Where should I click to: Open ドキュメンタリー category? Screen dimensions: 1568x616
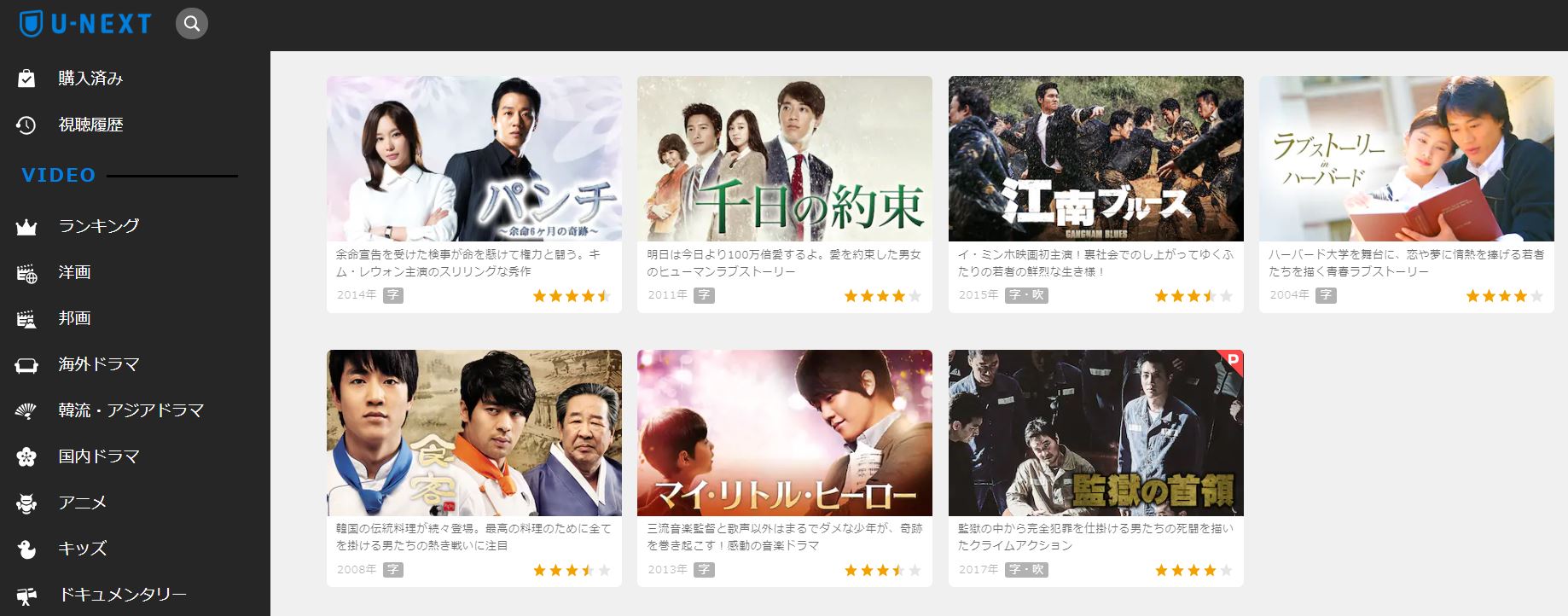tap(122, 595)
